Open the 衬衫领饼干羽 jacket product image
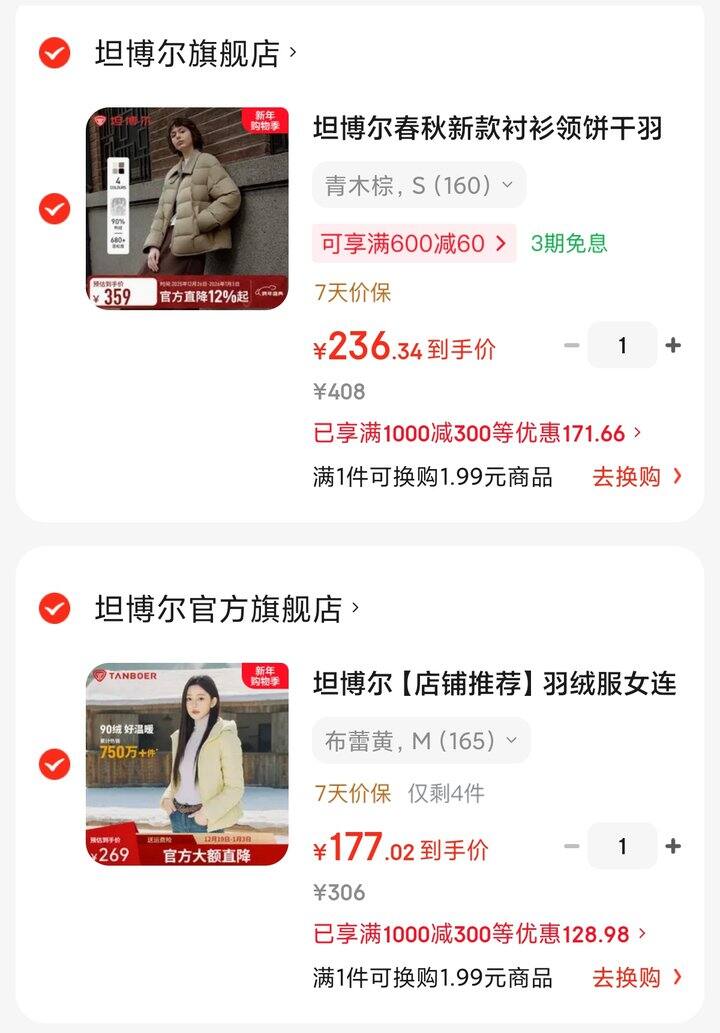 pyautogui.click(x=187, y=208)
